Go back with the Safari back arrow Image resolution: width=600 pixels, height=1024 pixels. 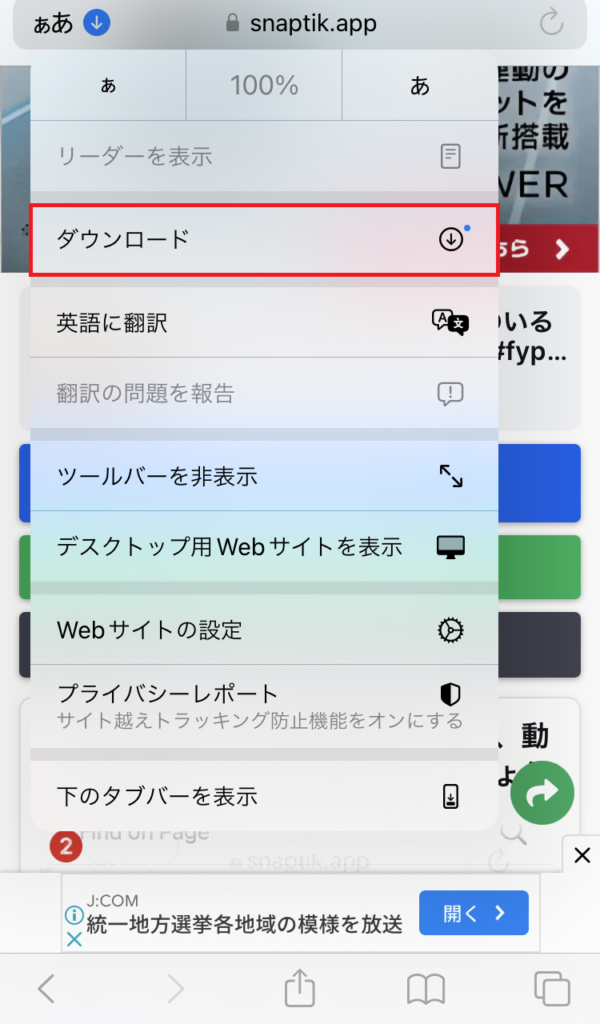click(x=46, y=988)
